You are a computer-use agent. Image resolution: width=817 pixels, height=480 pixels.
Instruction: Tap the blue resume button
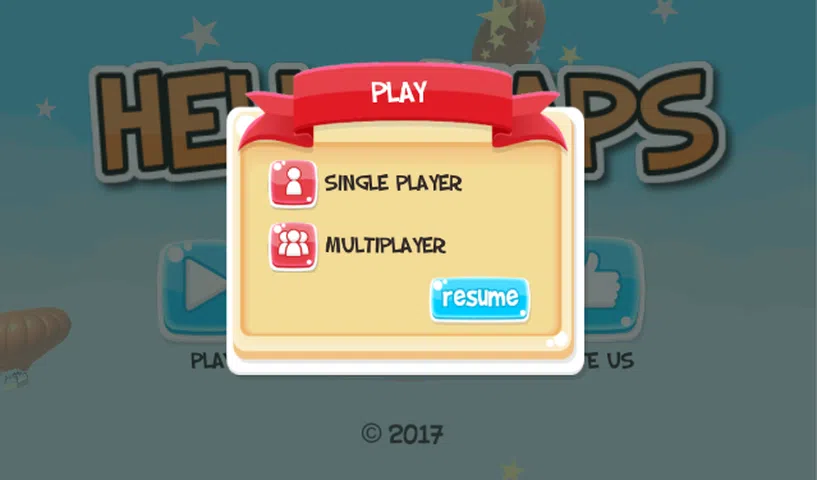point(479,299)
